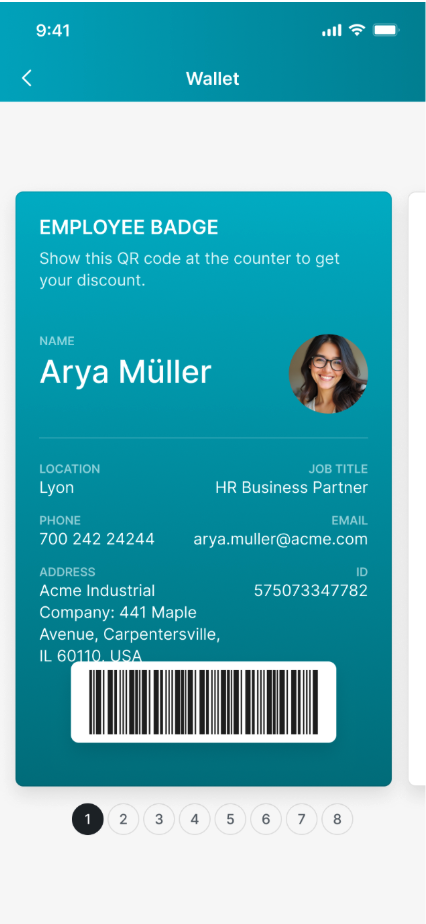426x924 pixels.
Task: Open the Employee Badge card
Action: coord(203,489)
